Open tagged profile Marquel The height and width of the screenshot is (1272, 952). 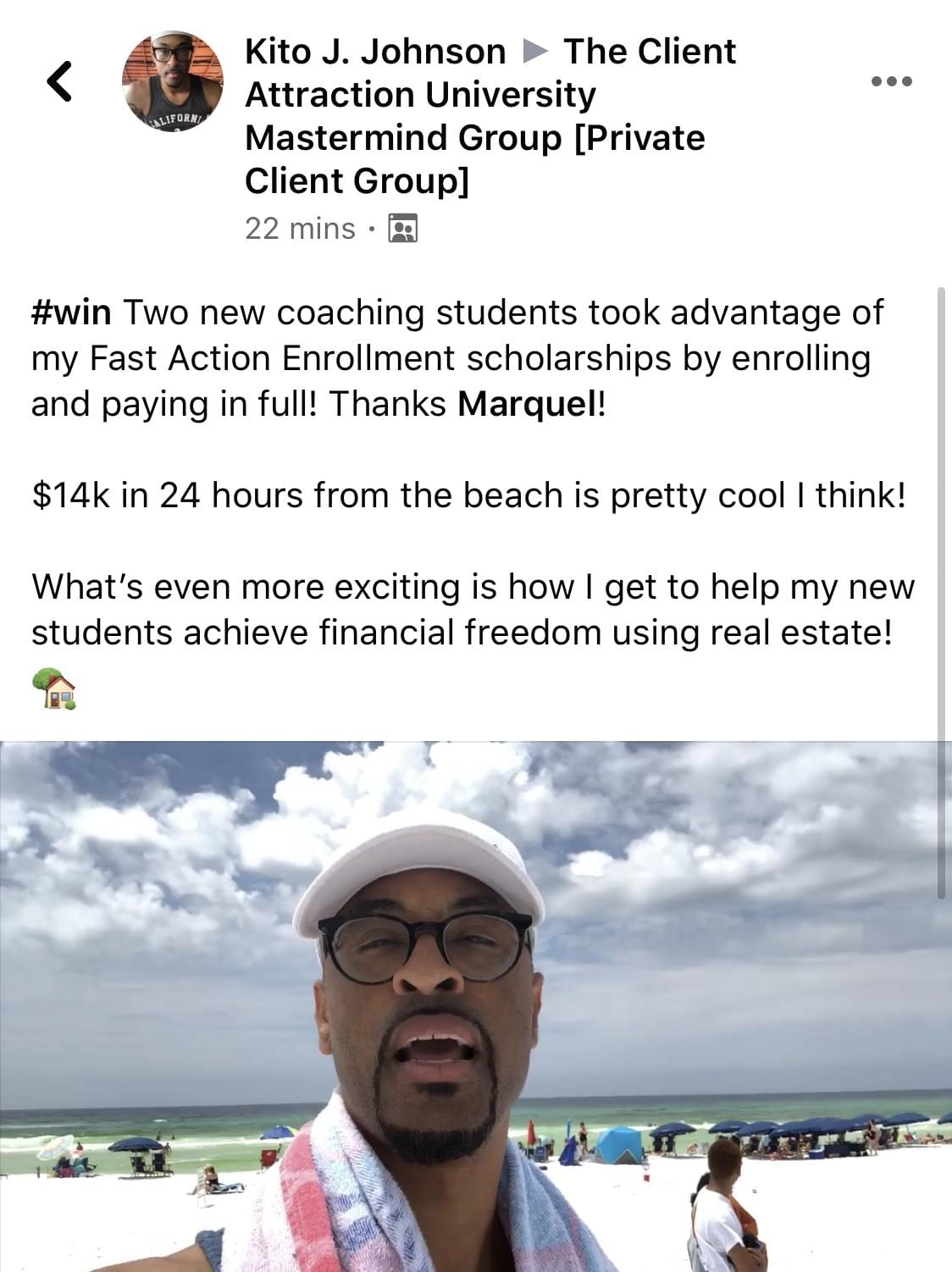point(527,404)
